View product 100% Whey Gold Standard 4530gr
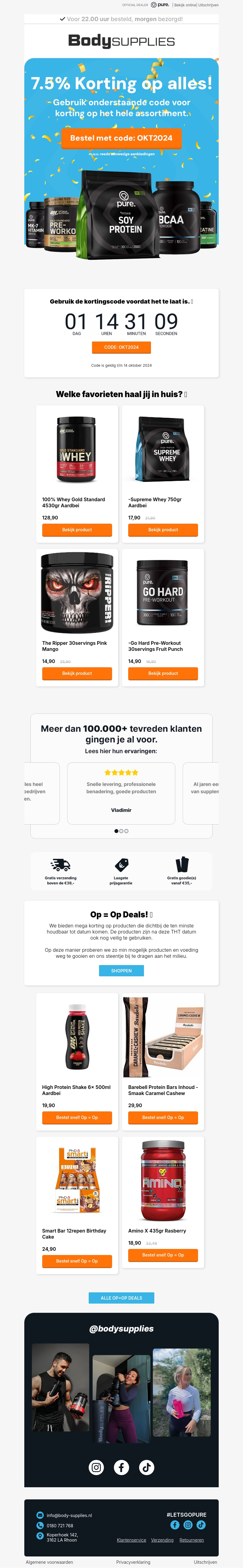Image resolution: width=243 pixels, height=1568 pixels. point(77,529)
